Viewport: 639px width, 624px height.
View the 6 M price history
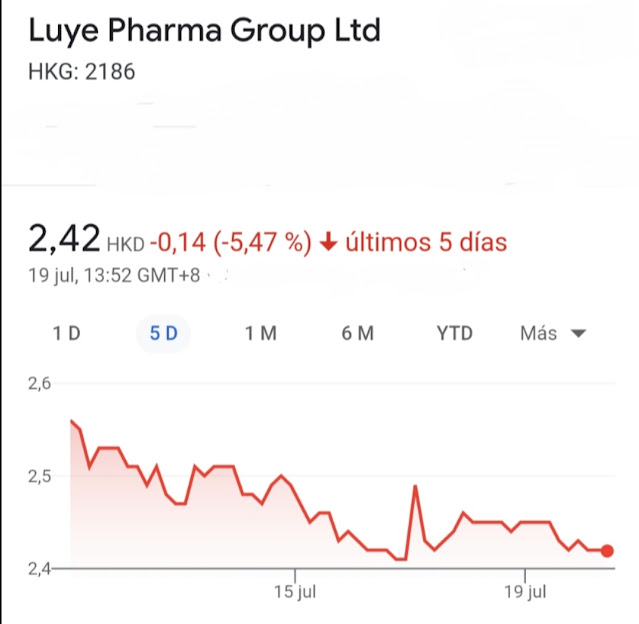click(357, 334)
